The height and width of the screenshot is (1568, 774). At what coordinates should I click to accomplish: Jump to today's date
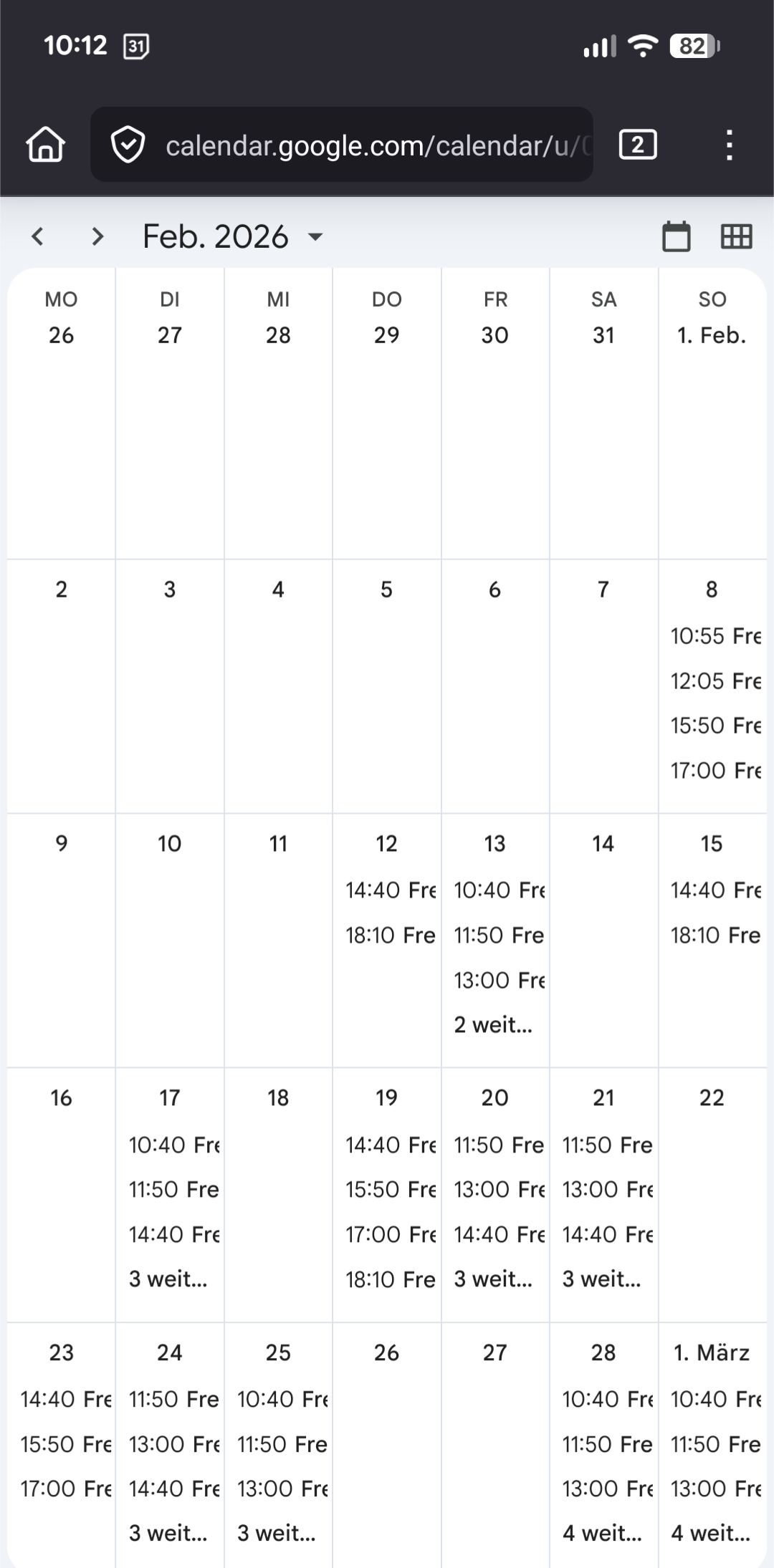(x=676, y=236)
